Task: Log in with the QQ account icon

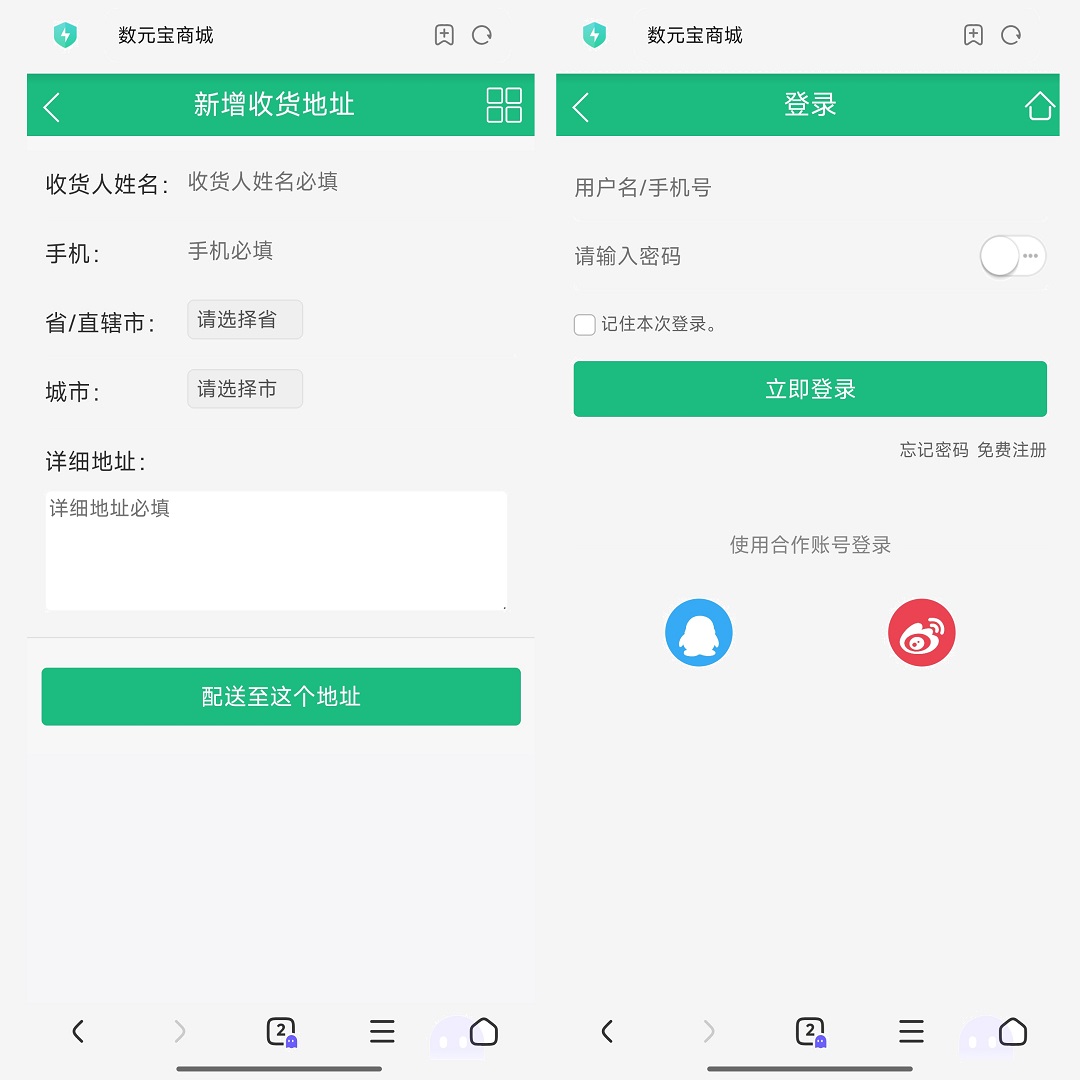Action: pyautogui.click(x=699, y=633)
